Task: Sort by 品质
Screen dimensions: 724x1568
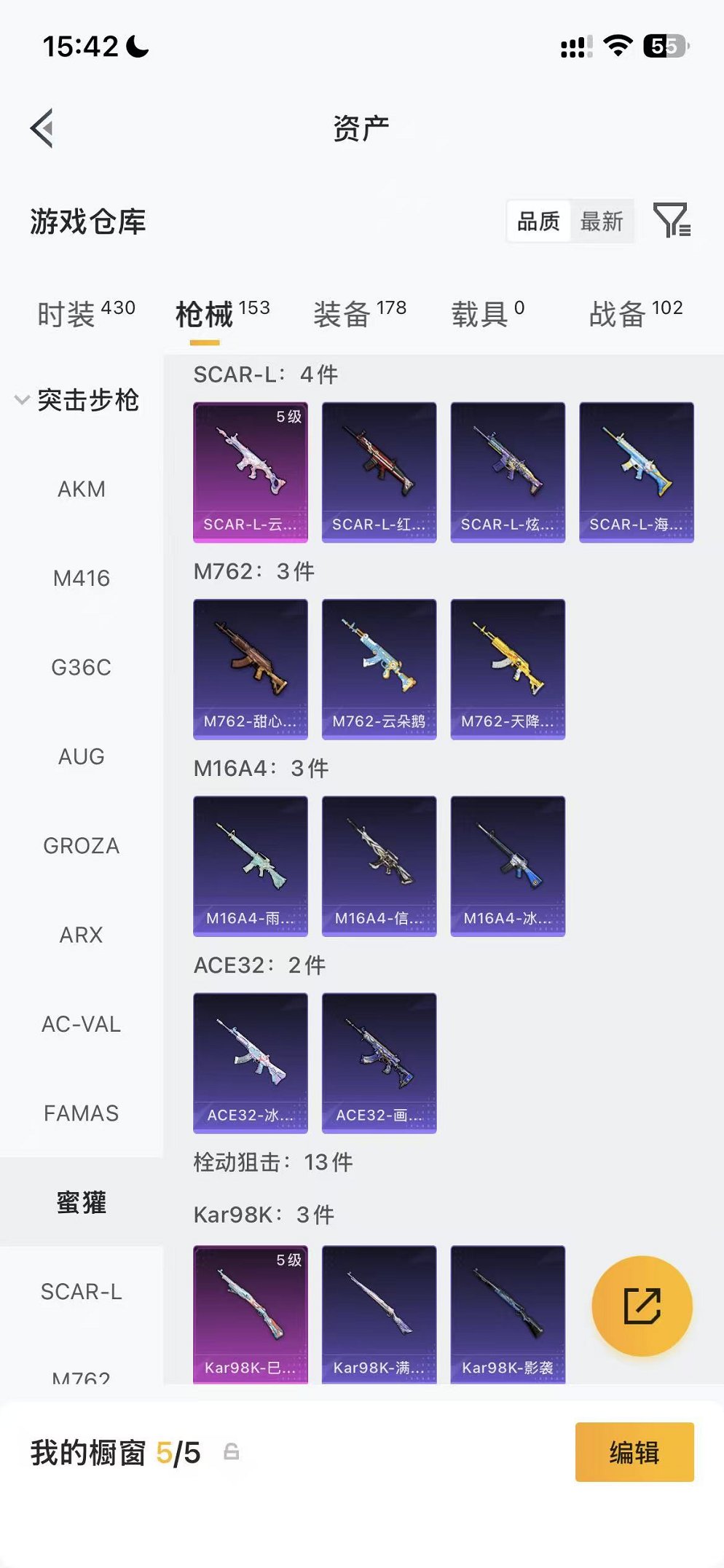Action: tap(538, 221)
